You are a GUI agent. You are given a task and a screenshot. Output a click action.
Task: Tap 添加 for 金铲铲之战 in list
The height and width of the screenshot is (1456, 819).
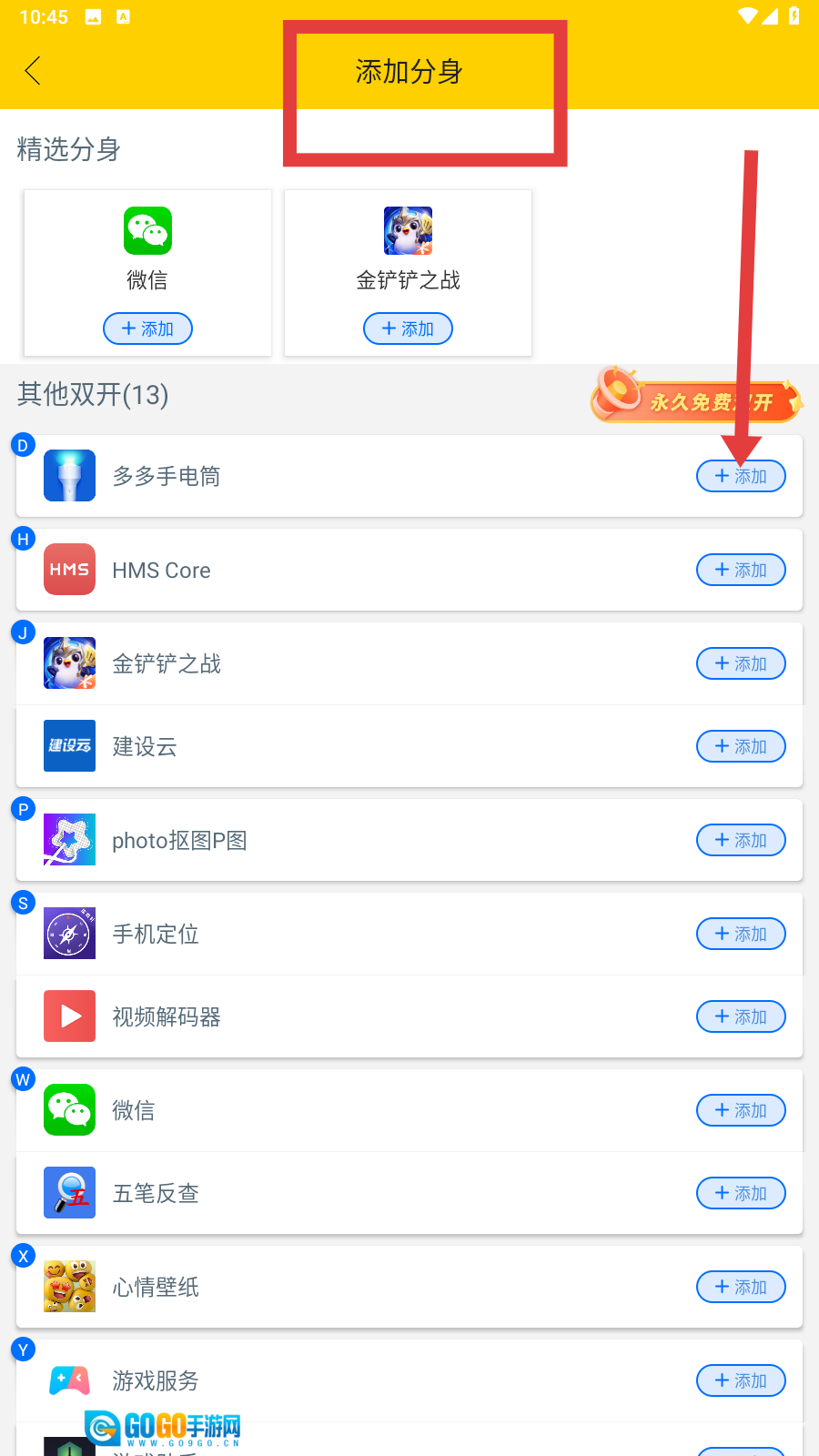pos(741,663)
